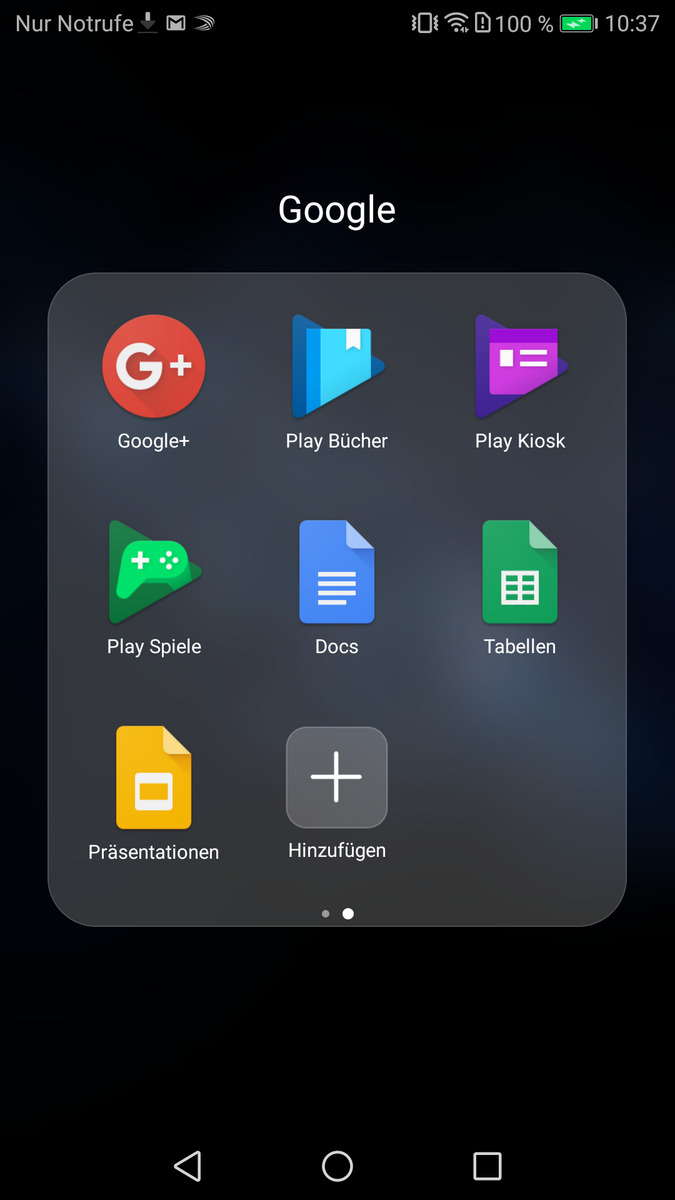Rename the Google folder title
675x1200 pixels.
click(x=337, y=210)
